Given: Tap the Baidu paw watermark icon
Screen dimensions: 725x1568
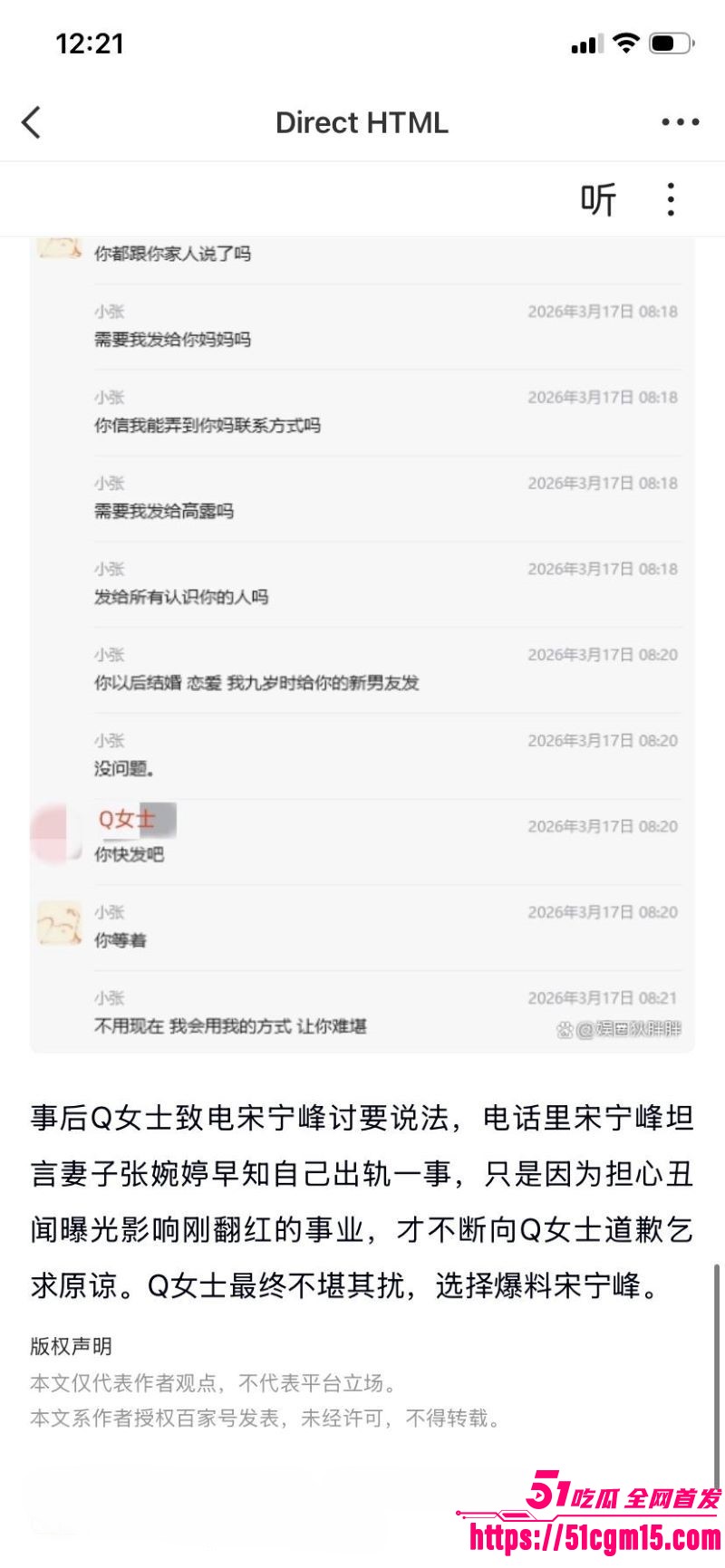Looking at the screenshot, I should [566, 1028].
